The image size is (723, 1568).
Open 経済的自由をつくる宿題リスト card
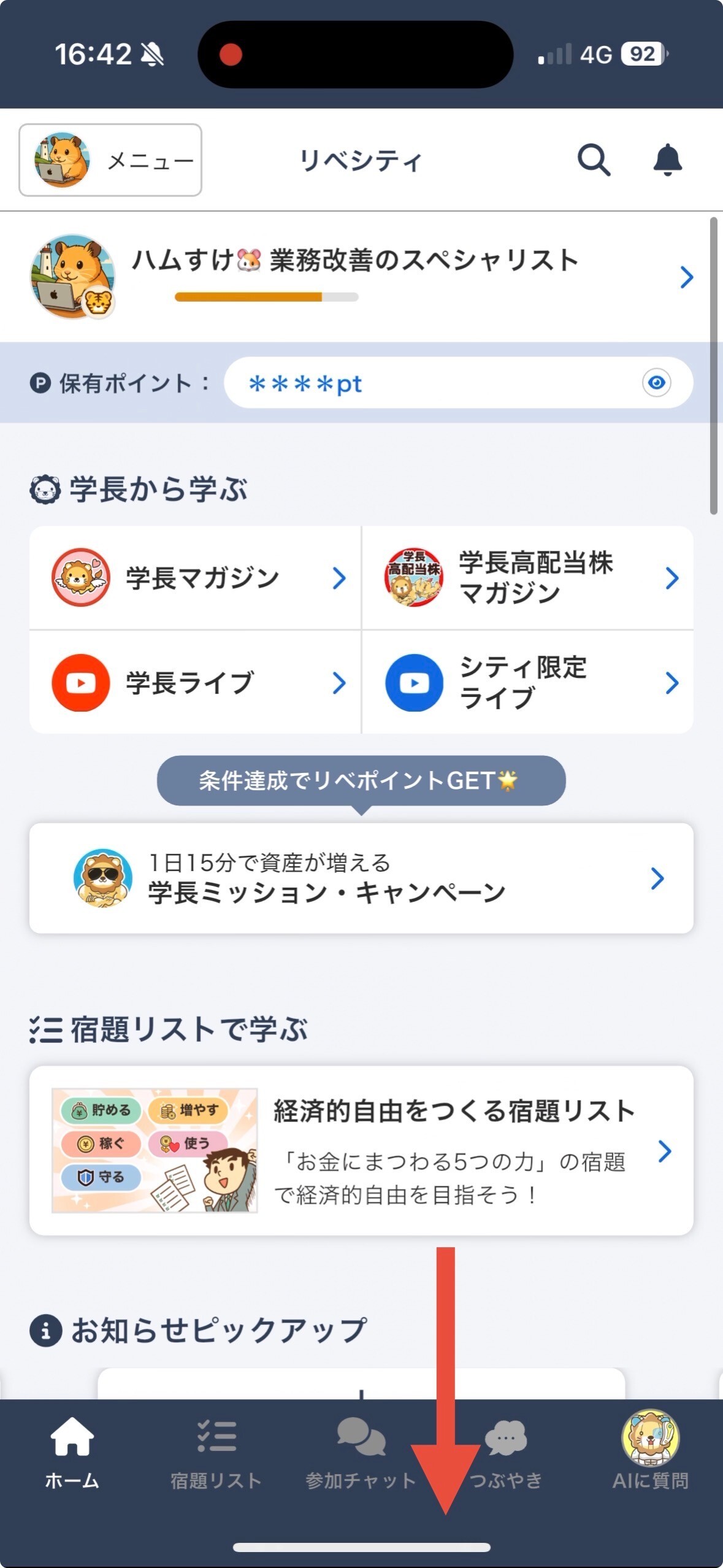click(361, 1151)
